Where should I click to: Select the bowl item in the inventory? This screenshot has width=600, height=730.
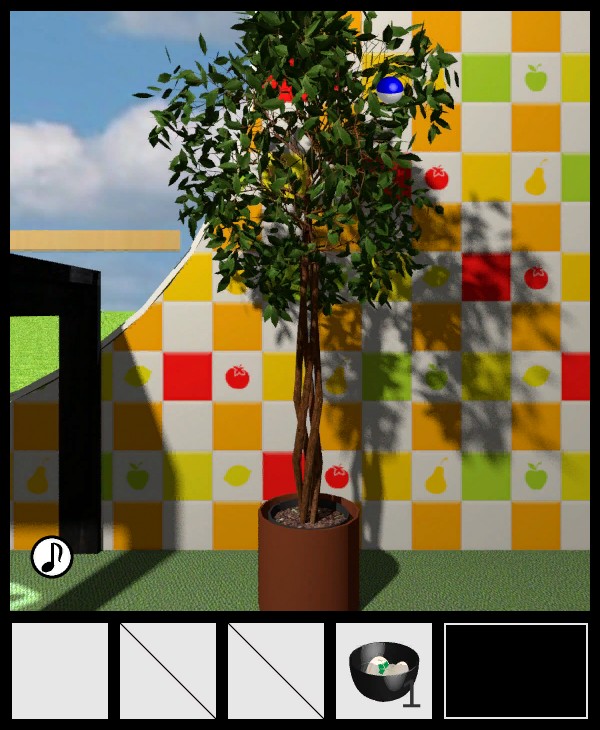384,671
